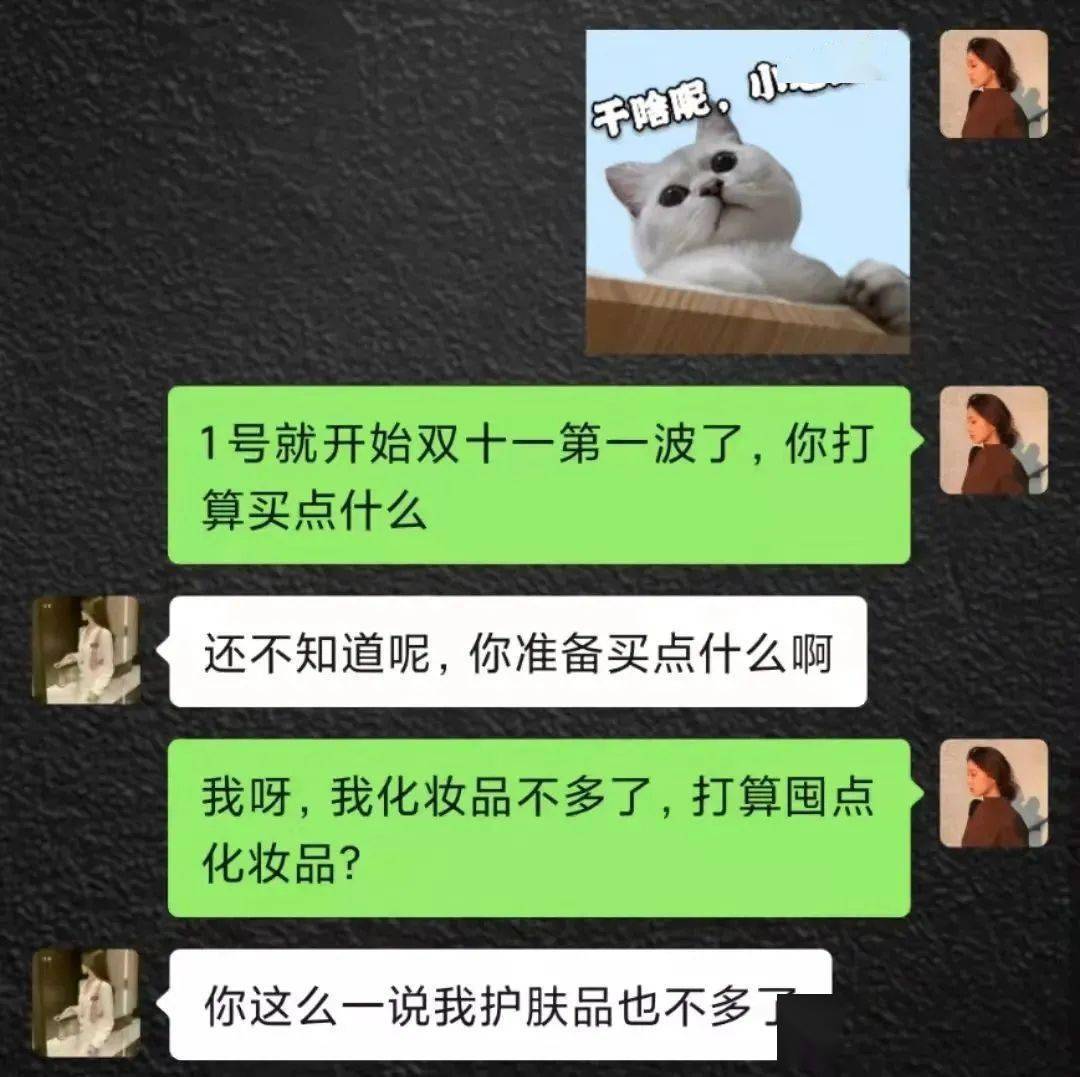The width and height of the screenshot is (1080, 1077).
Task: Tap the avatar beside 我化妆品不多了 message
Action: [x=993, y=793]
